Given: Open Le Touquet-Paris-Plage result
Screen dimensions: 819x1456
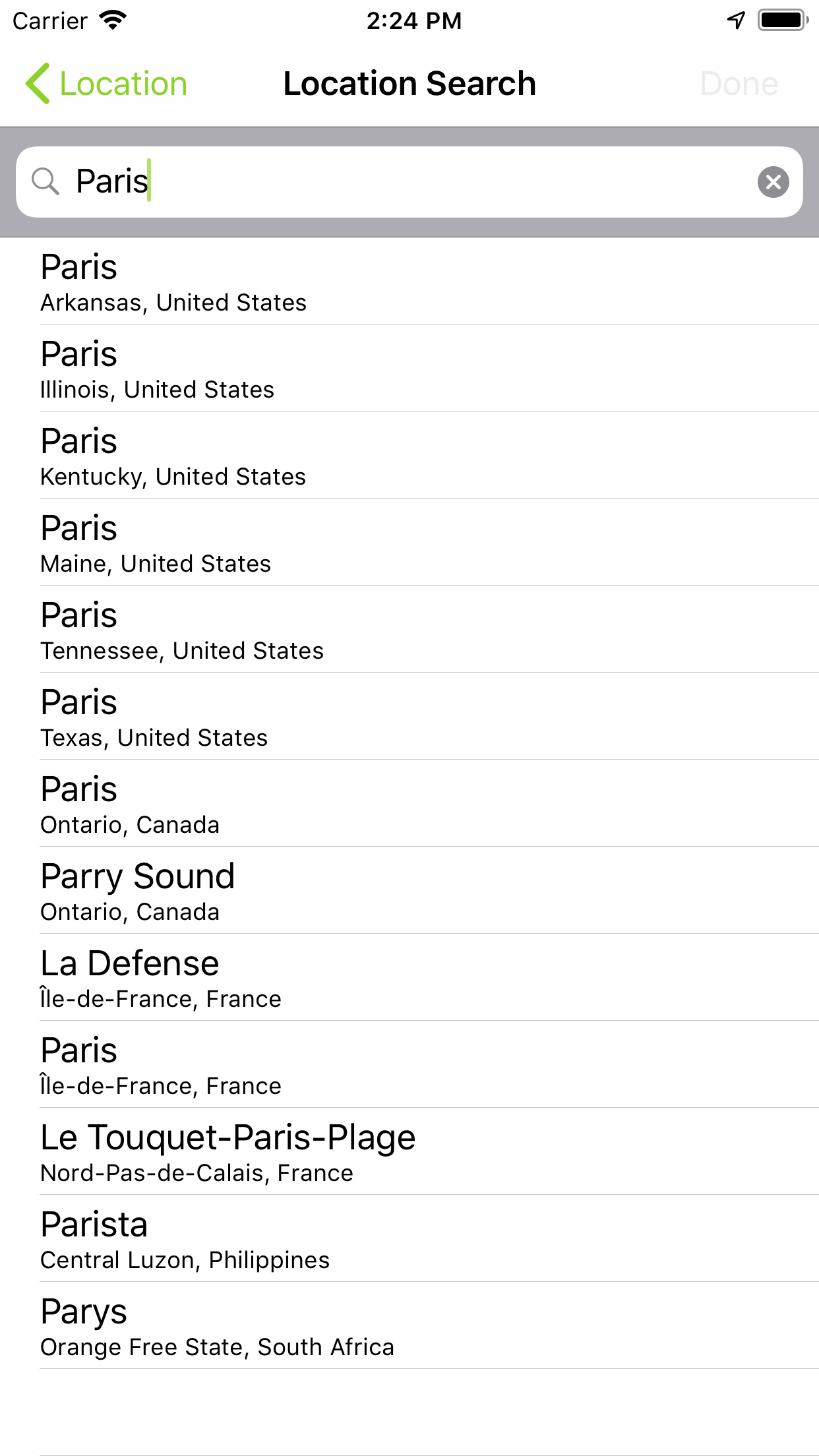Looking at the screenshot, I should (x=409, y=1152).
